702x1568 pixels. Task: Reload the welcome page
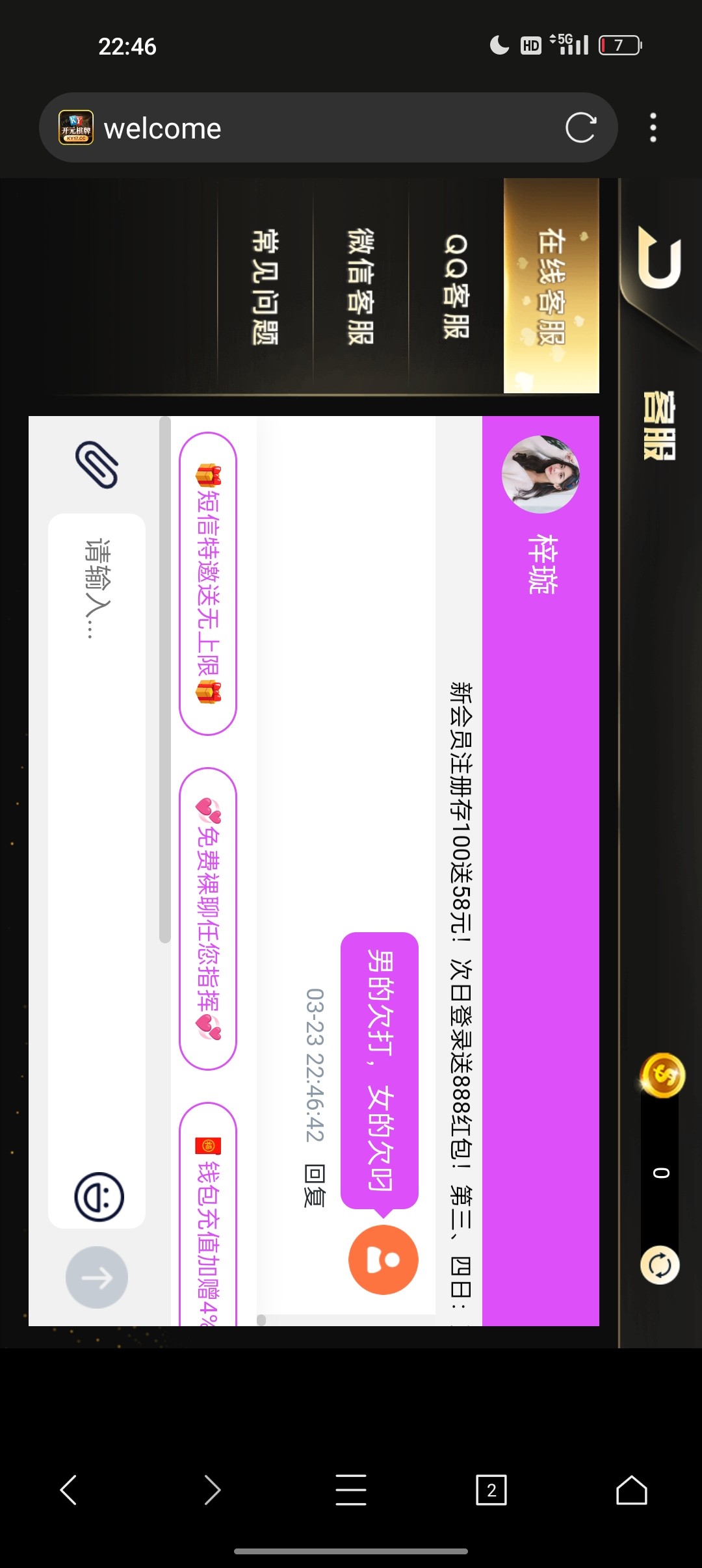[580, 127]
